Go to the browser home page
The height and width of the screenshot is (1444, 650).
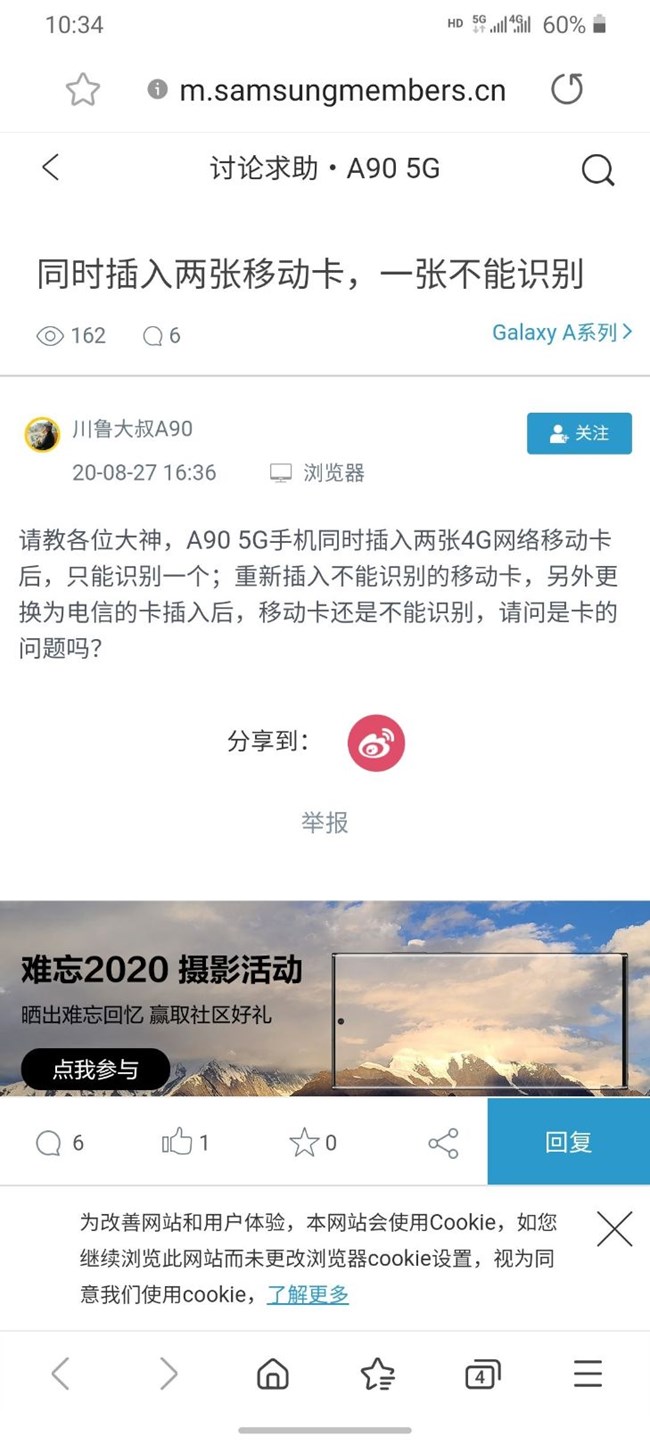pos(272,1375)
